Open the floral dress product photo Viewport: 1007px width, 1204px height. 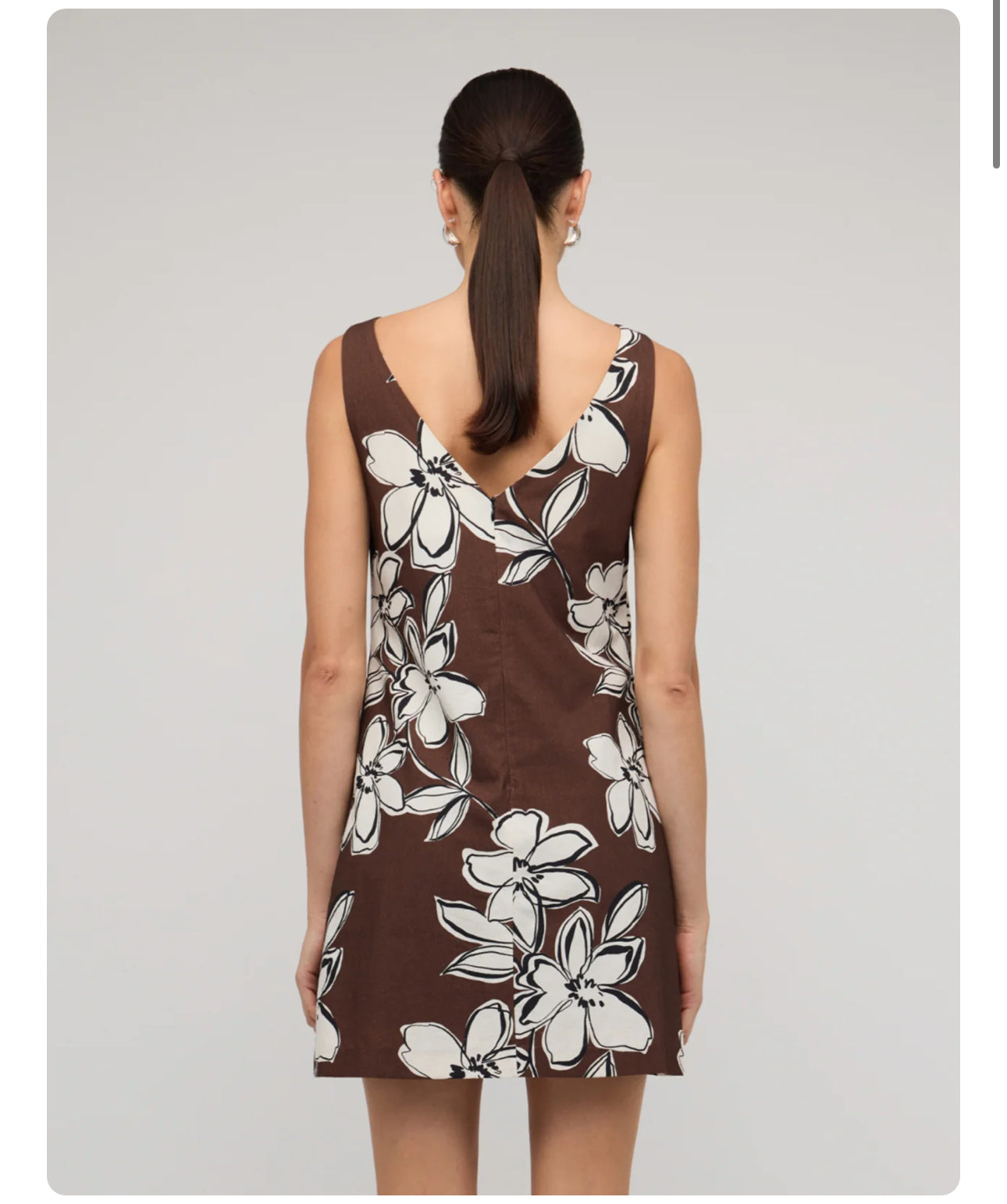pyautogui.click(x=503, y=601)
